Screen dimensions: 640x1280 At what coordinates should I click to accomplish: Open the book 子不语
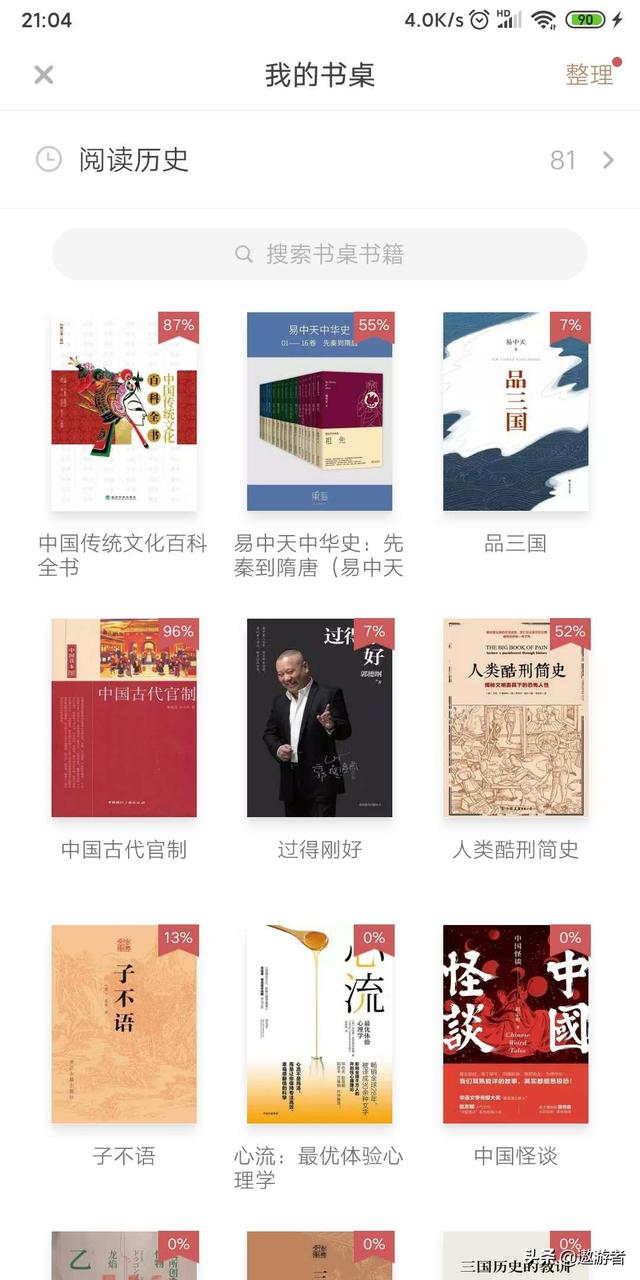coord(124,1024)
